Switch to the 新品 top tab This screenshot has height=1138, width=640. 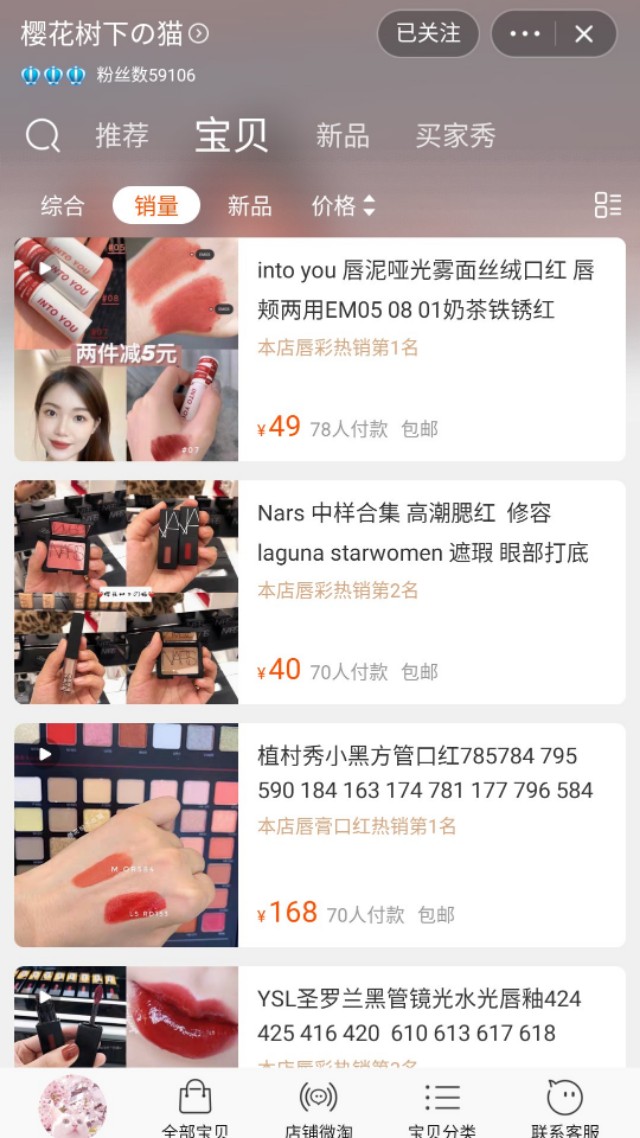tap(342, 135)
